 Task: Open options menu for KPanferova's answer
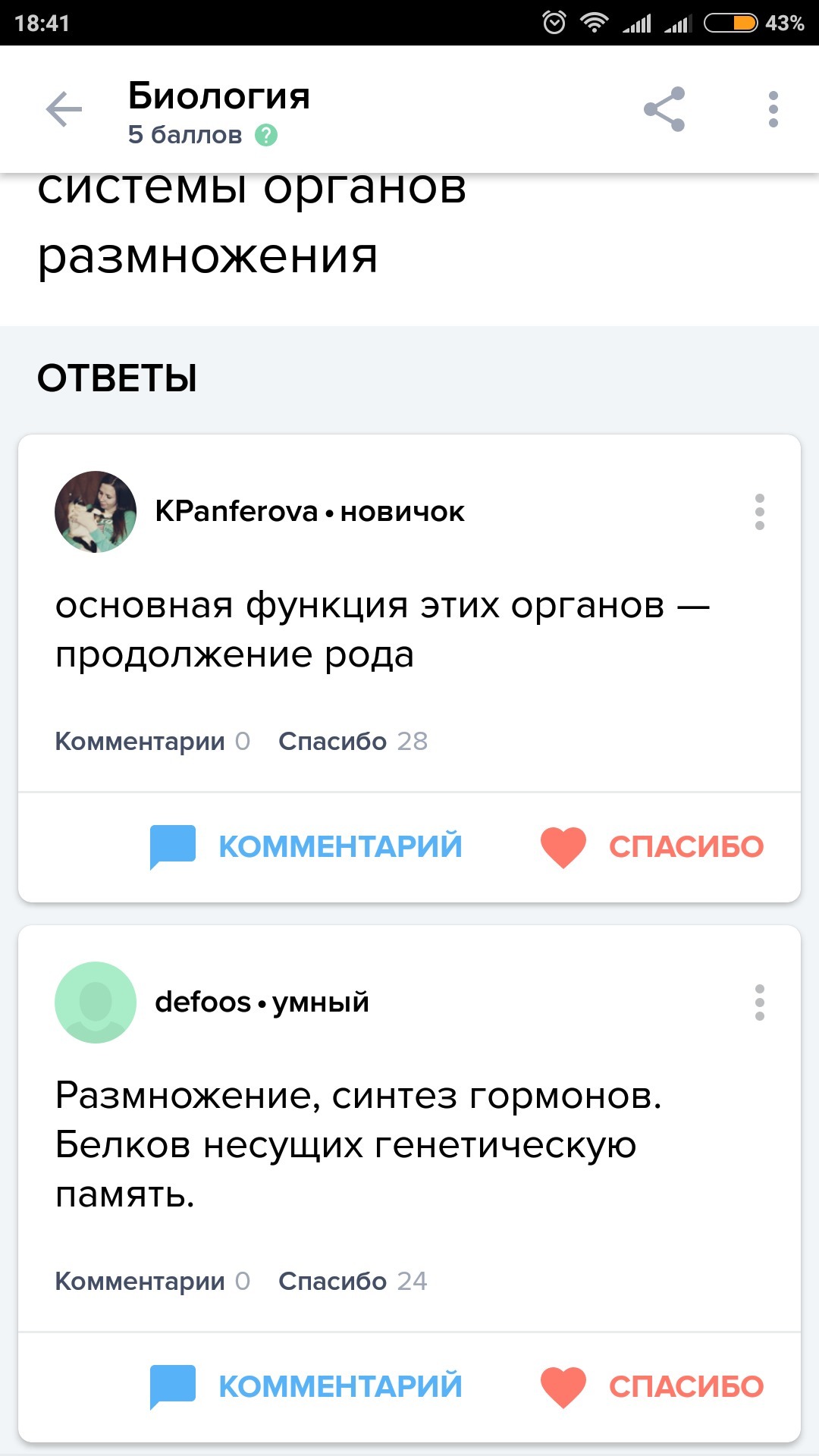tap(759, 512)
